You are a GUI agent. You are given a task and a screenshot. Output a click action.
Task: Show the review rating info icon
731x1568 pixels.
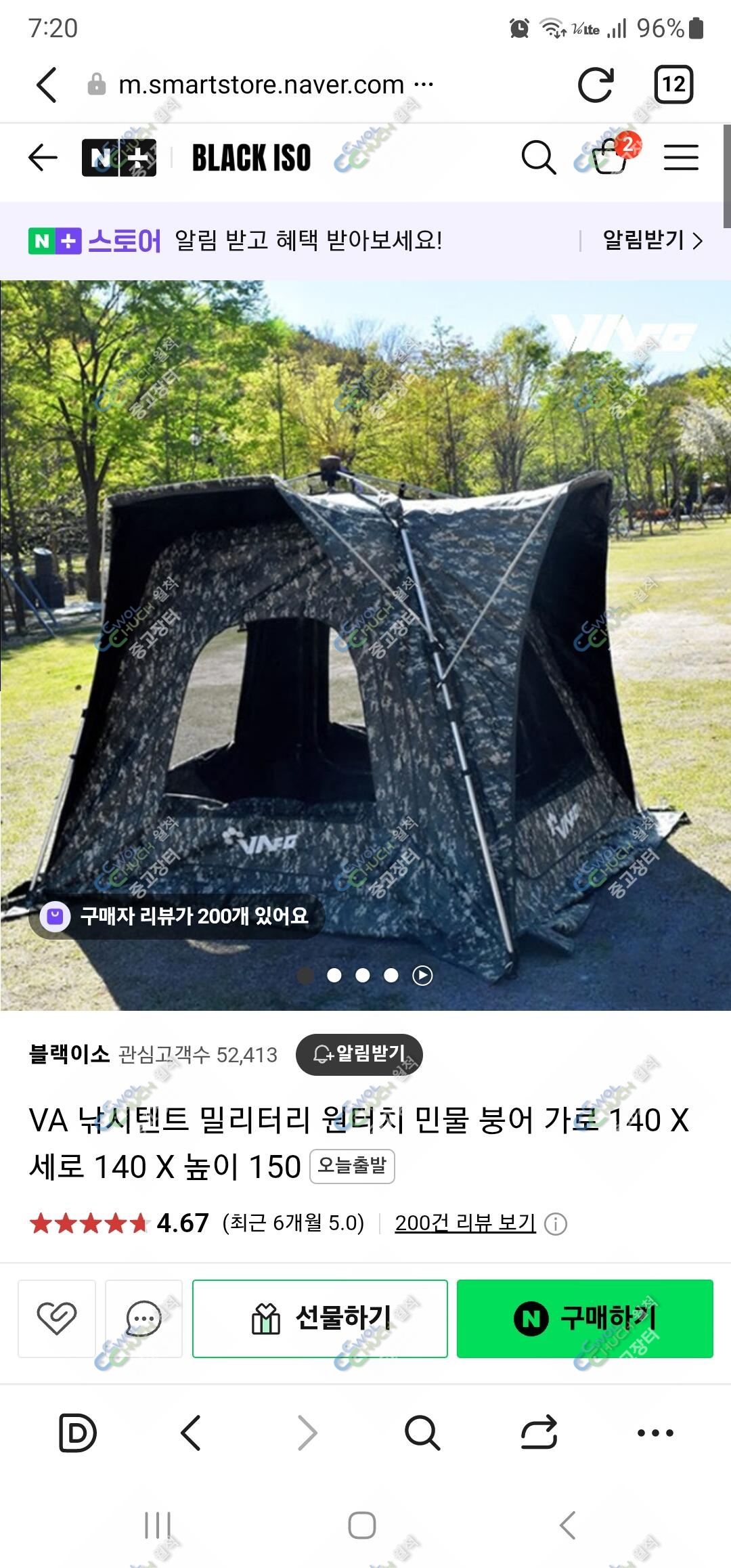point(556,1224)
